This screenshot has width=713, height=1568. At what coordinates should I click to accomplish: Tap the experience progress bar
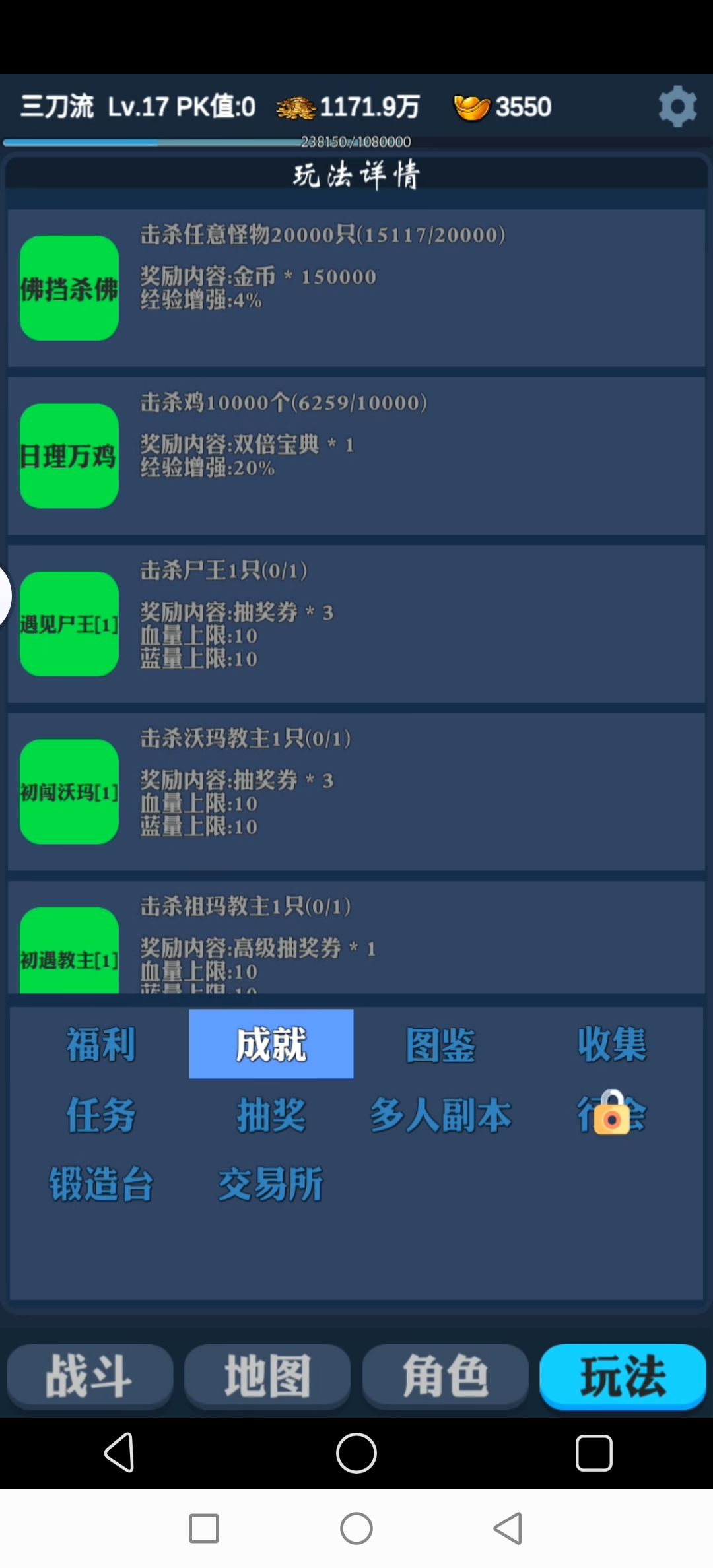[356, 141]
